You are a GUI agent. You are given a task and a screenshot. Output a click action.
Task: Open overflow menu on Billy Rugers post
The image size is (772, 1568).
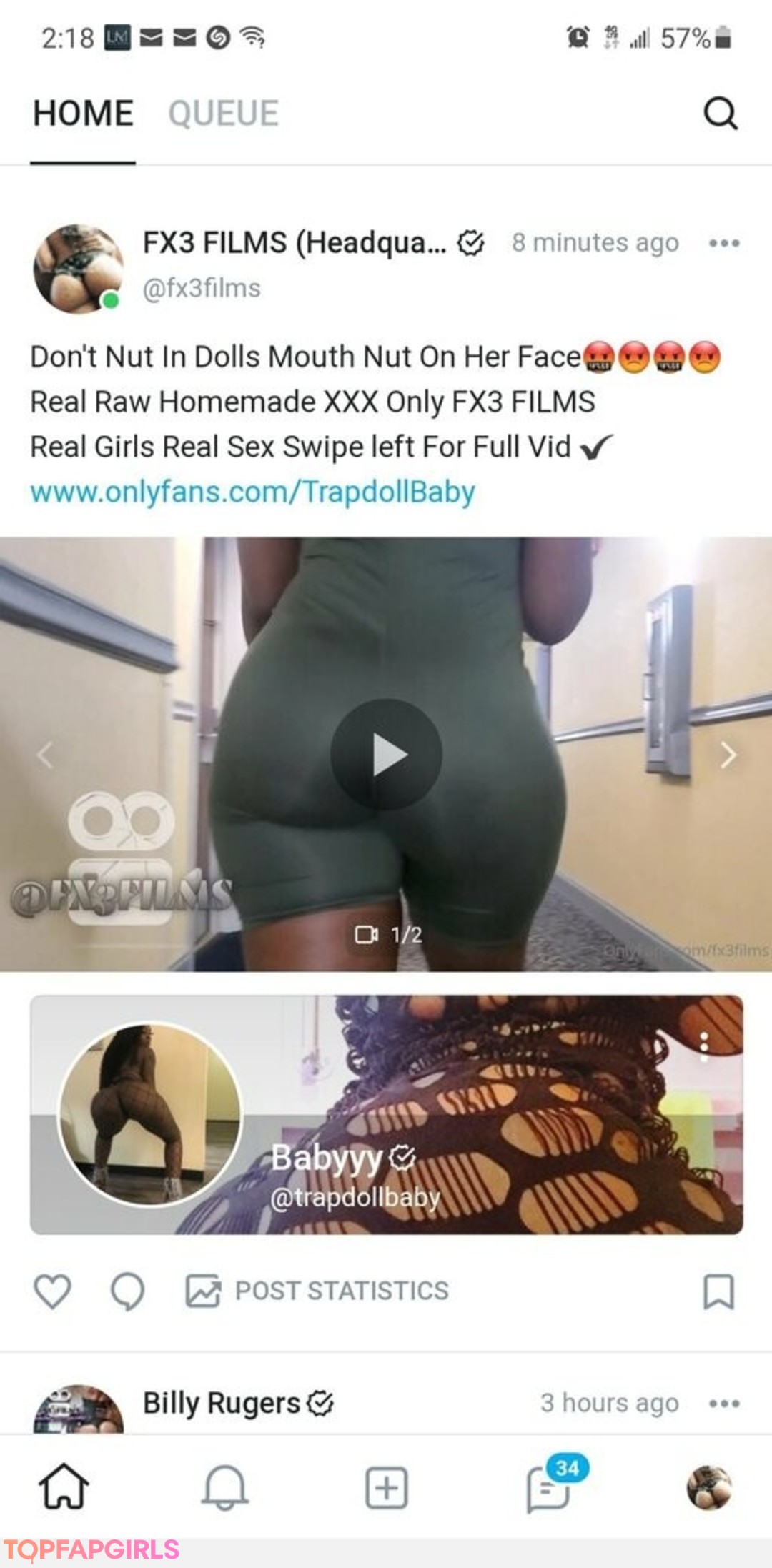723,1404
